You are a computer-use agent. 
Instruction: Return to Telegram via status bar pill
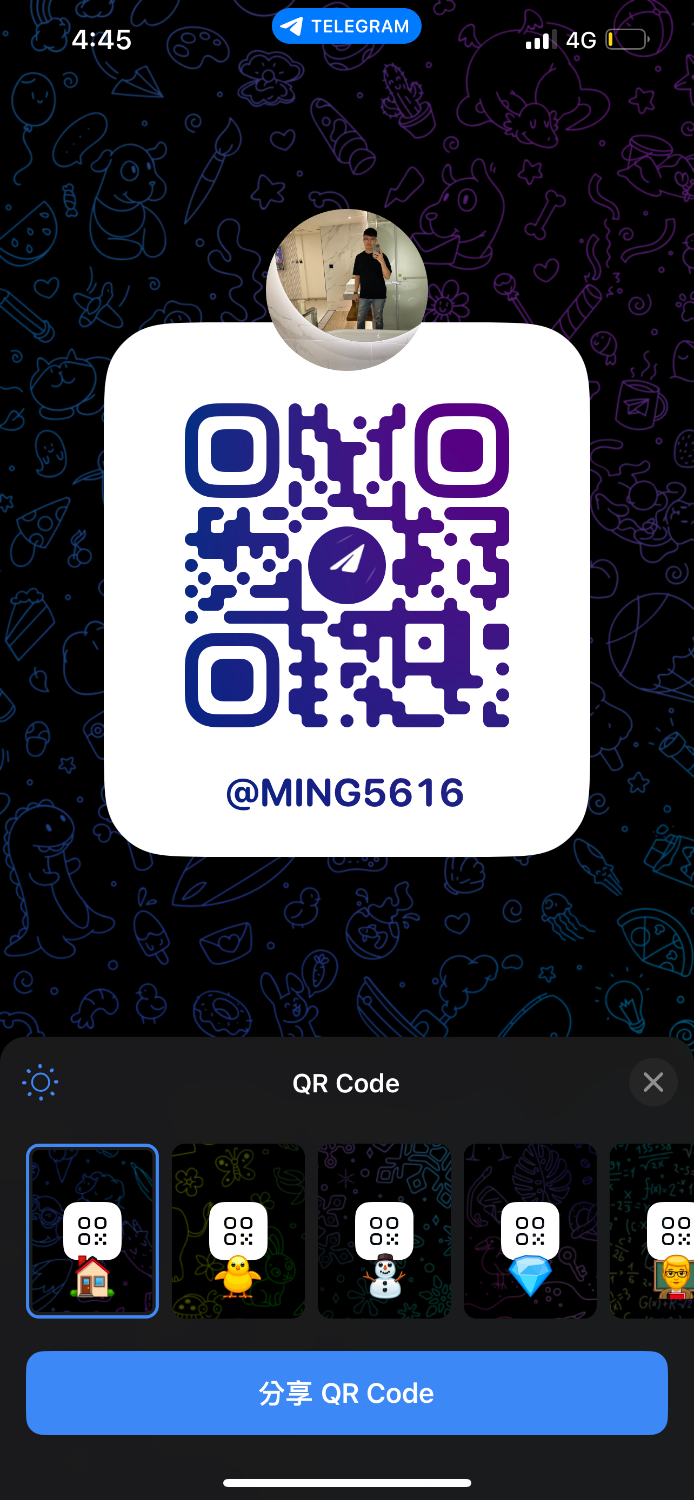coord(346,27)
